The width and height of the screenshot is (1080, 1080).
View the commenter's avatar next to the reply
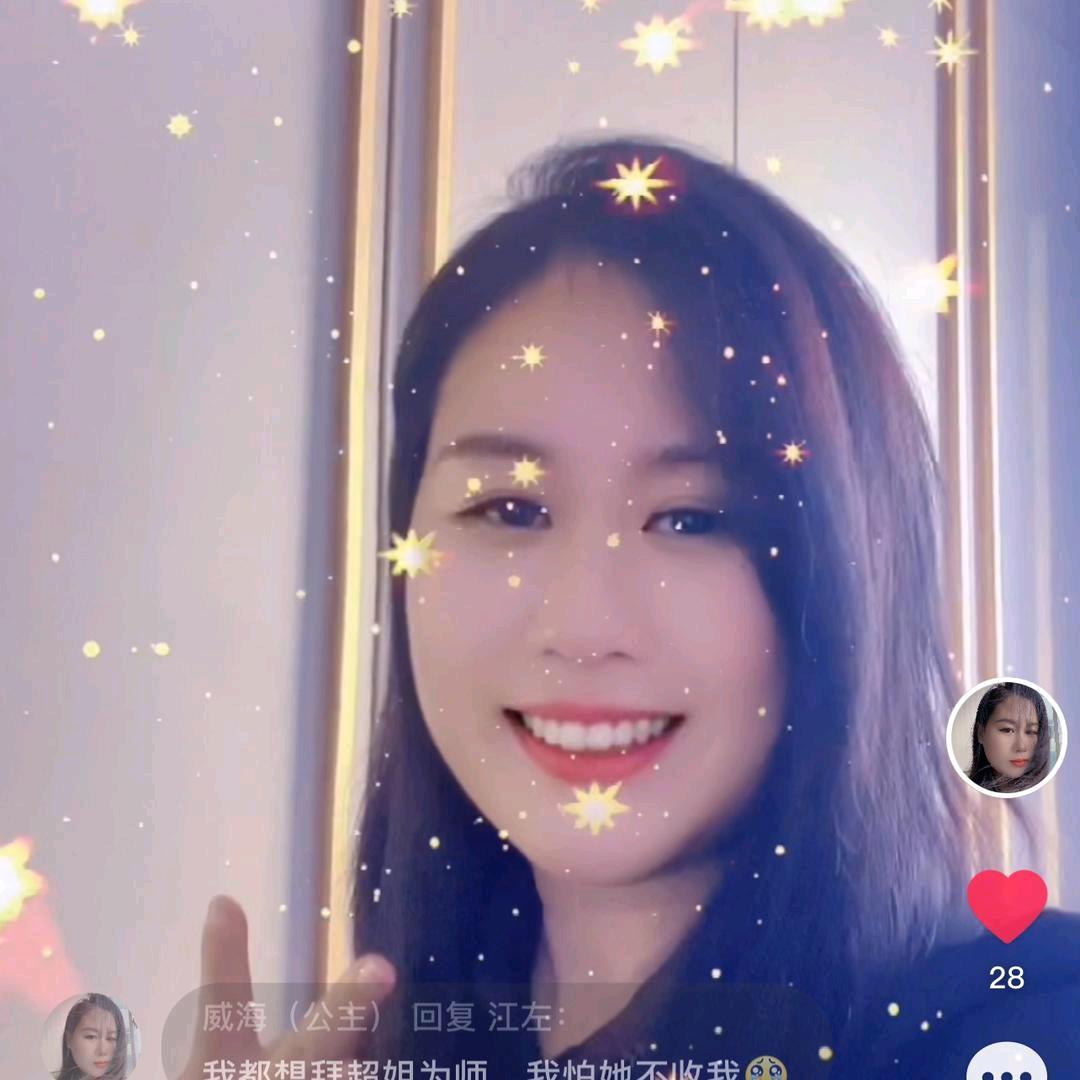click(x=90, y=1038)
